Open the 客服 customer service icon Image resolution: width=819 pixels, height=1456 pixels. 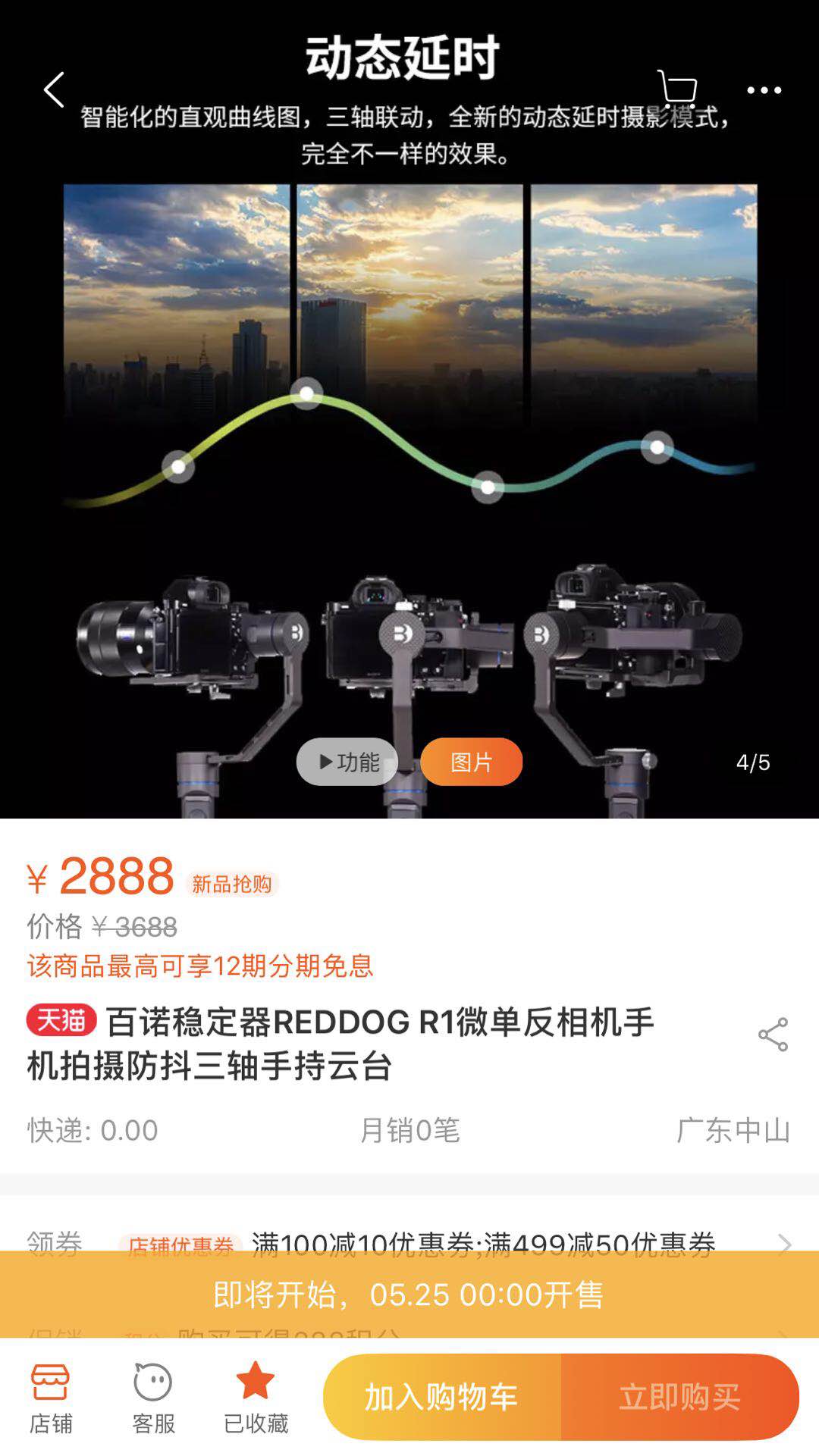pos(153,1397)
